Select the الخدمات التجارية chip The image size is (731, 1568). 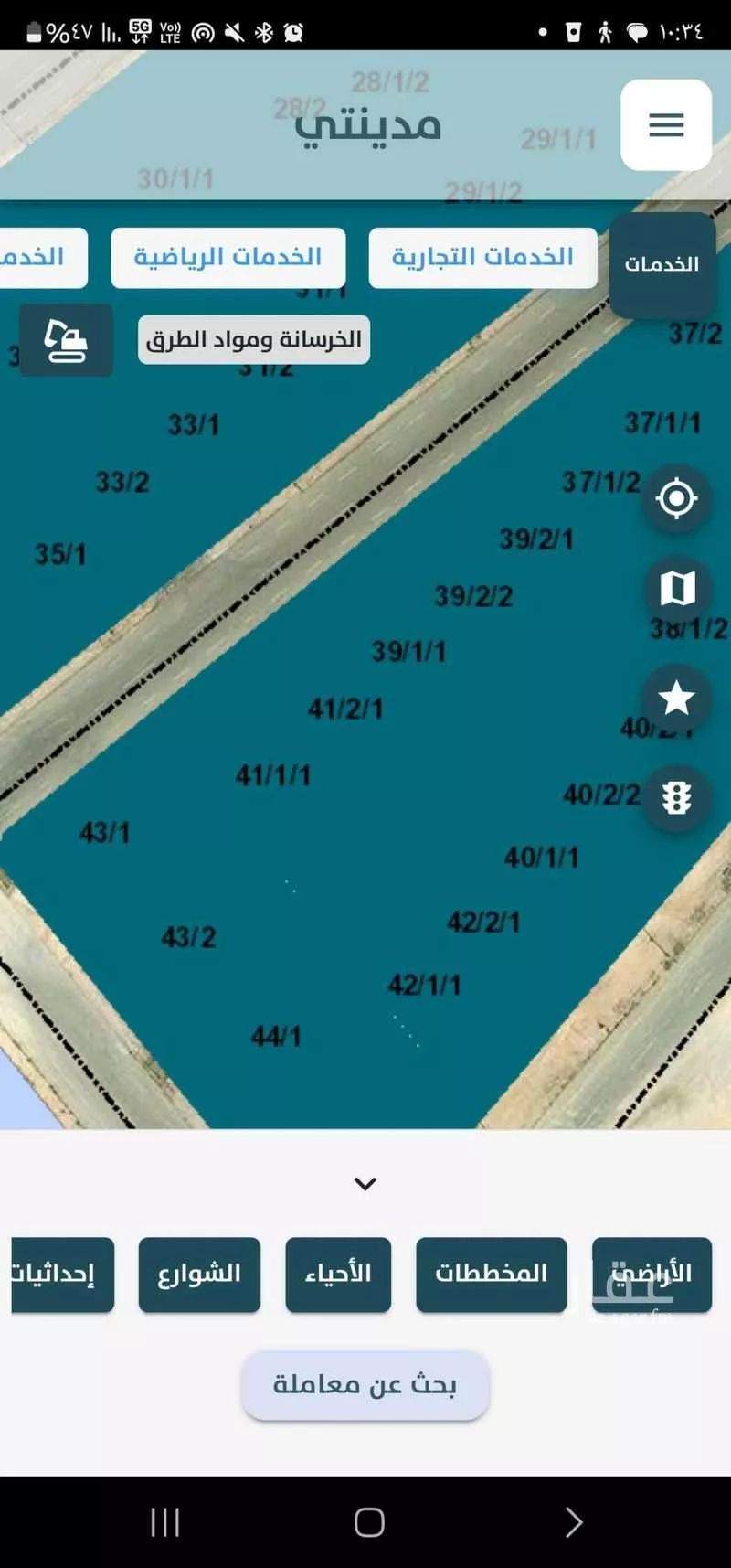point(482,258)
